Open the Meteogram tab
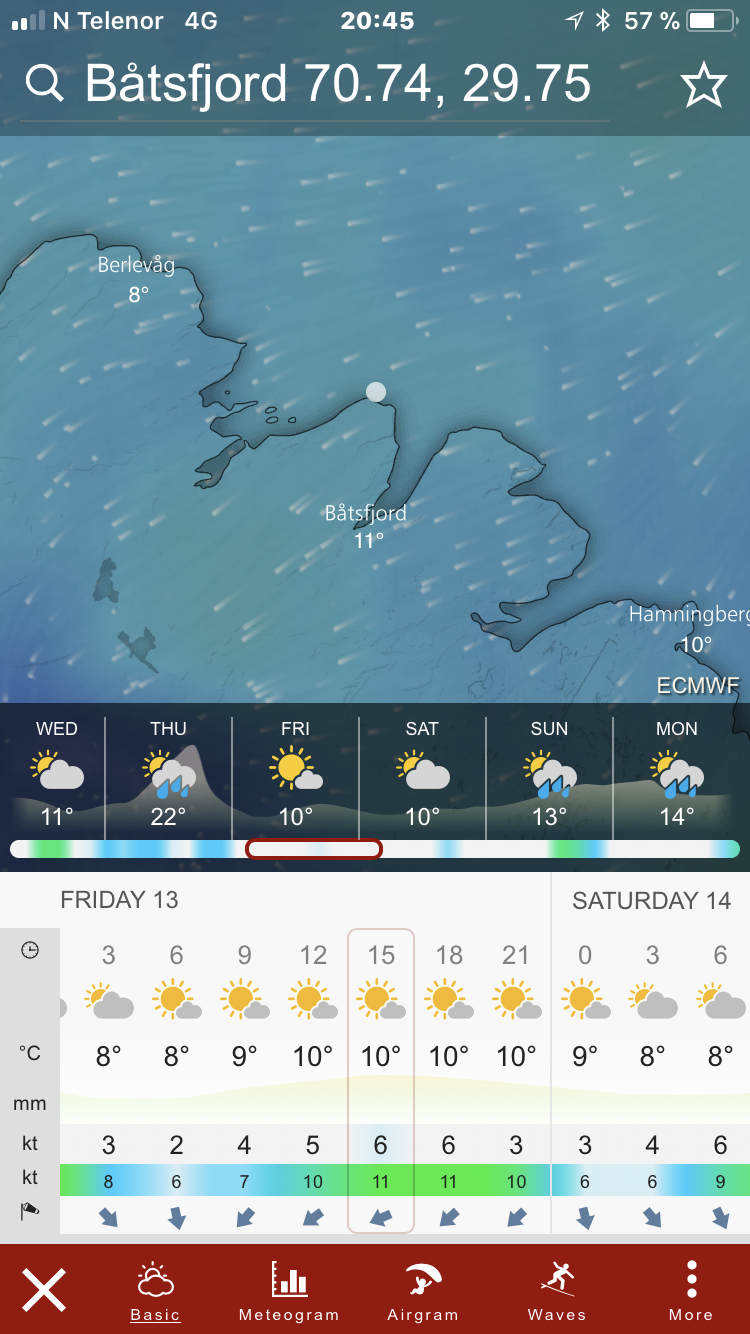 click(x=289, y=1290)
